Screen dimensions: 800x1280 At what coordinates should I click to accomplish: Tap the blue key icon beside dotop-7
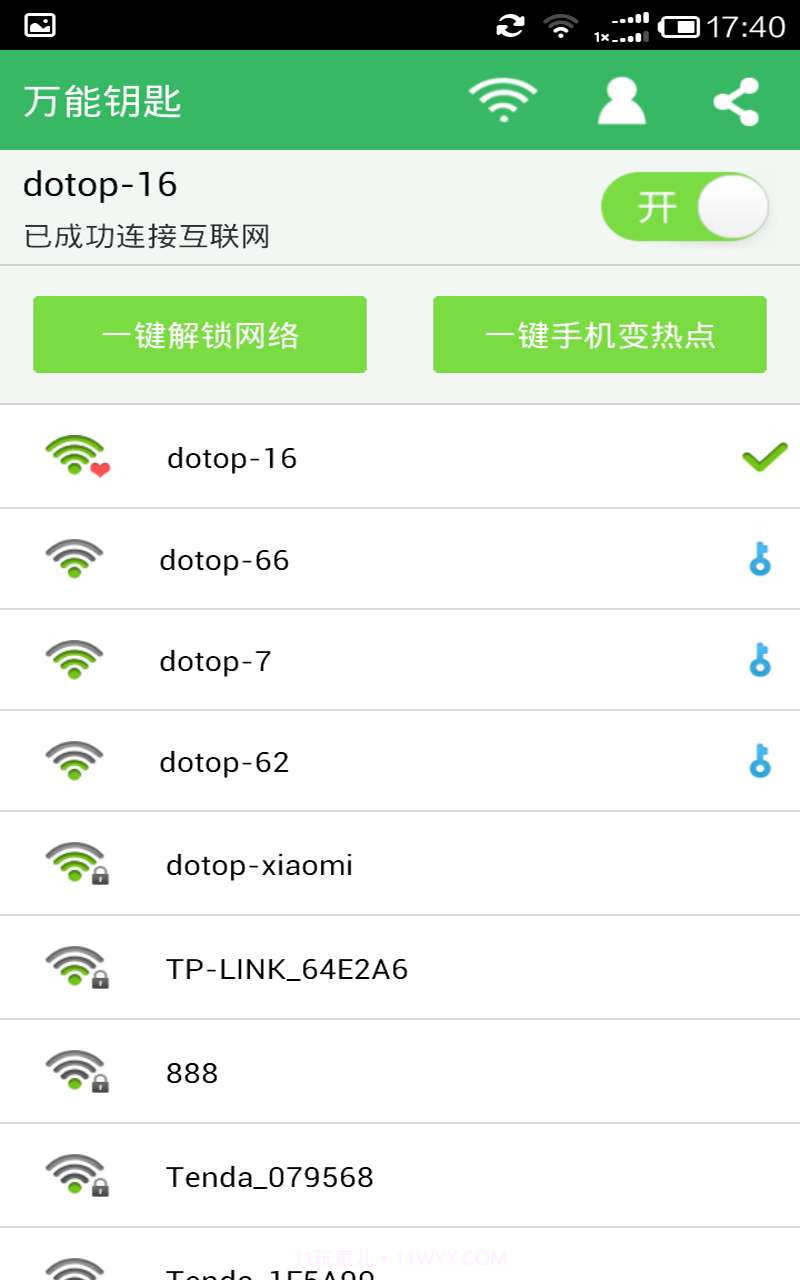[758, 661]
